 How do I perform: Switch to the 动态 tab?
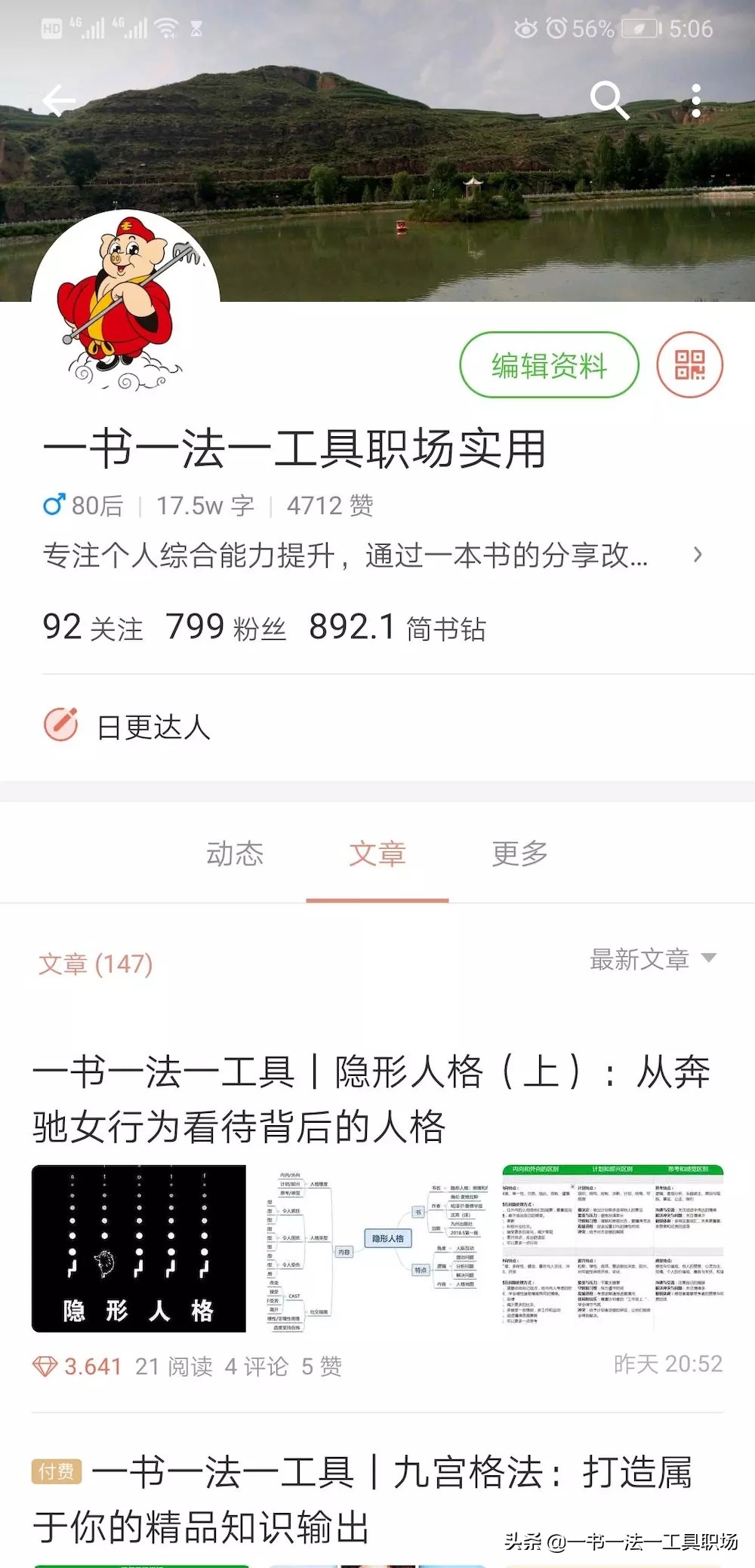(236, 853)
